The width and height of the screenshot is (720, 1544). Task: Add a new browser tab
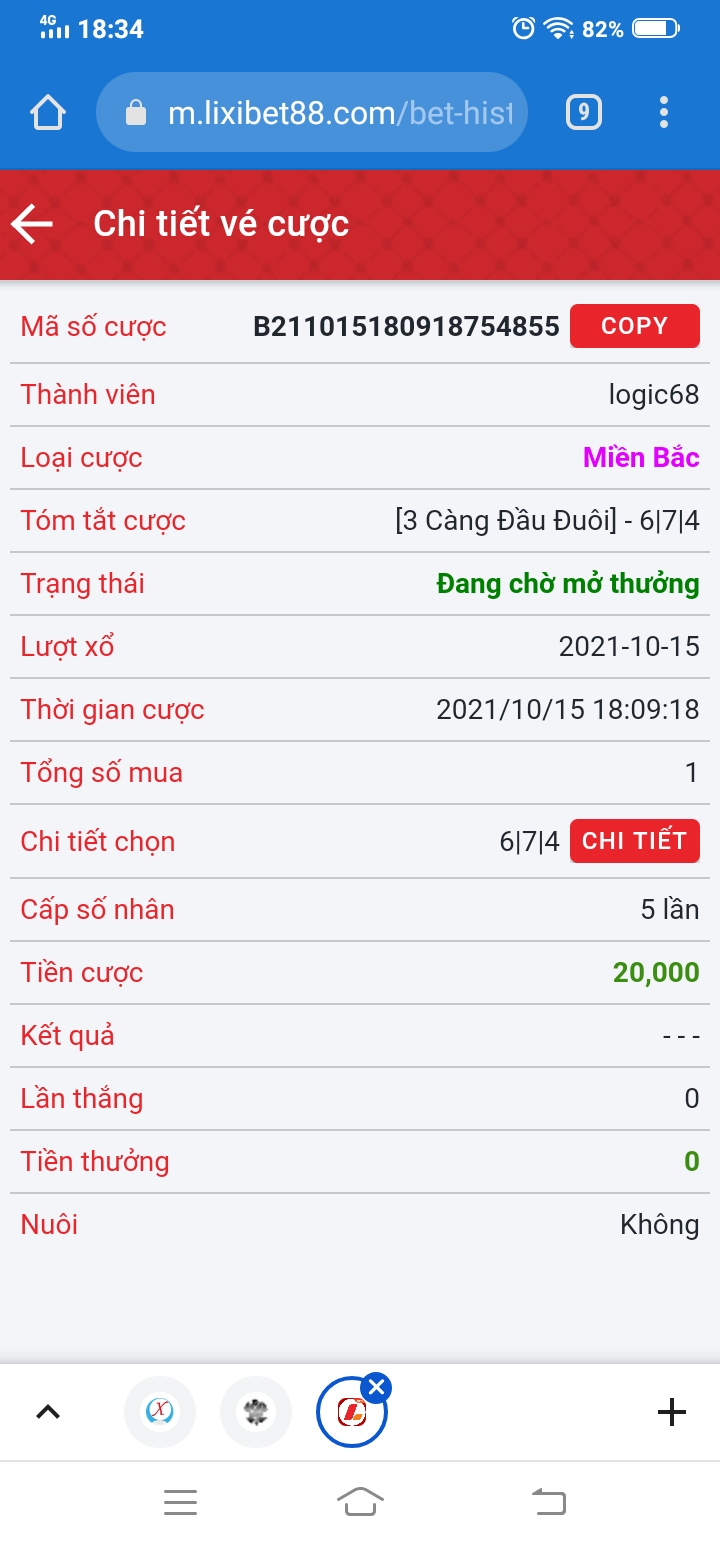(671, 1412)
